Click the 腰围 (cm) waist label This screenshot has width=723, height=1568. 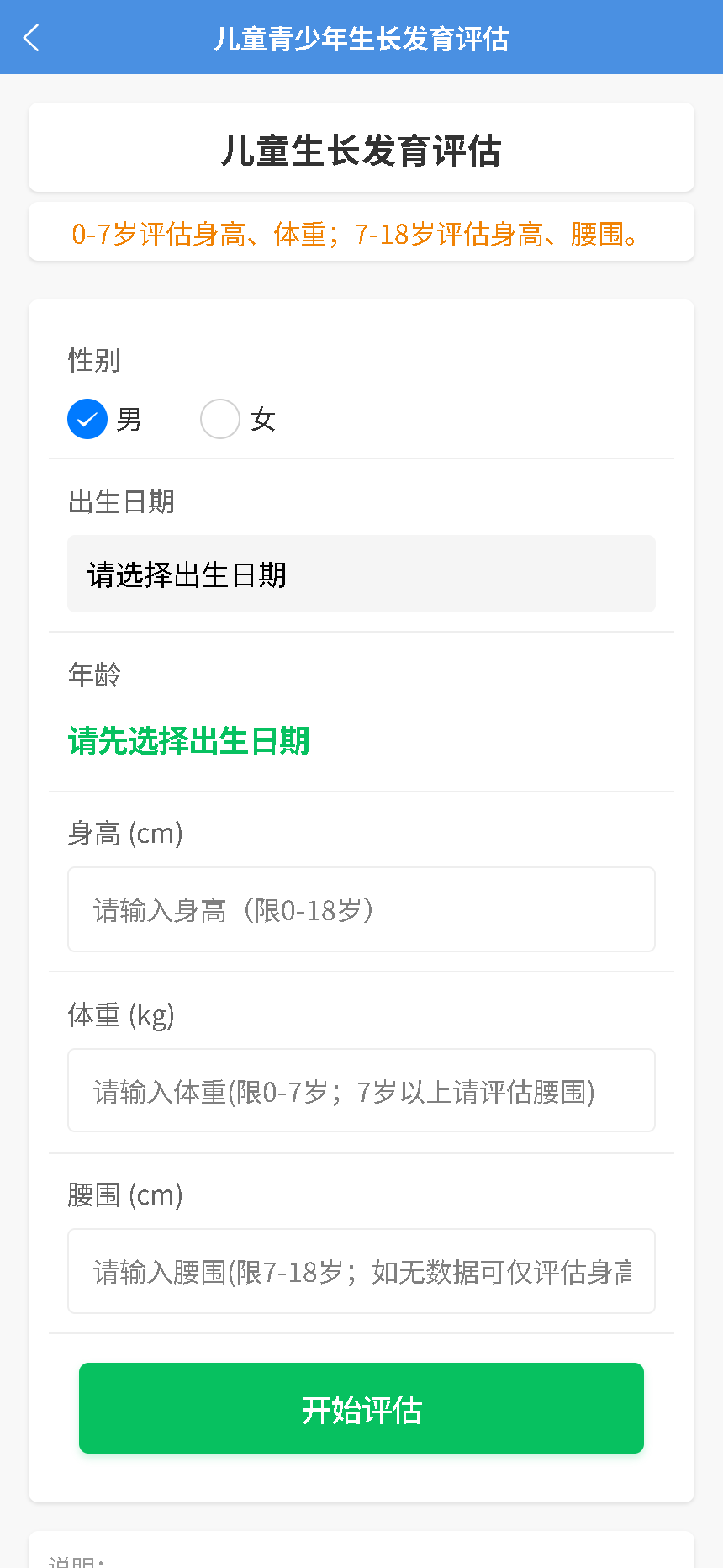pos(125,1195)
